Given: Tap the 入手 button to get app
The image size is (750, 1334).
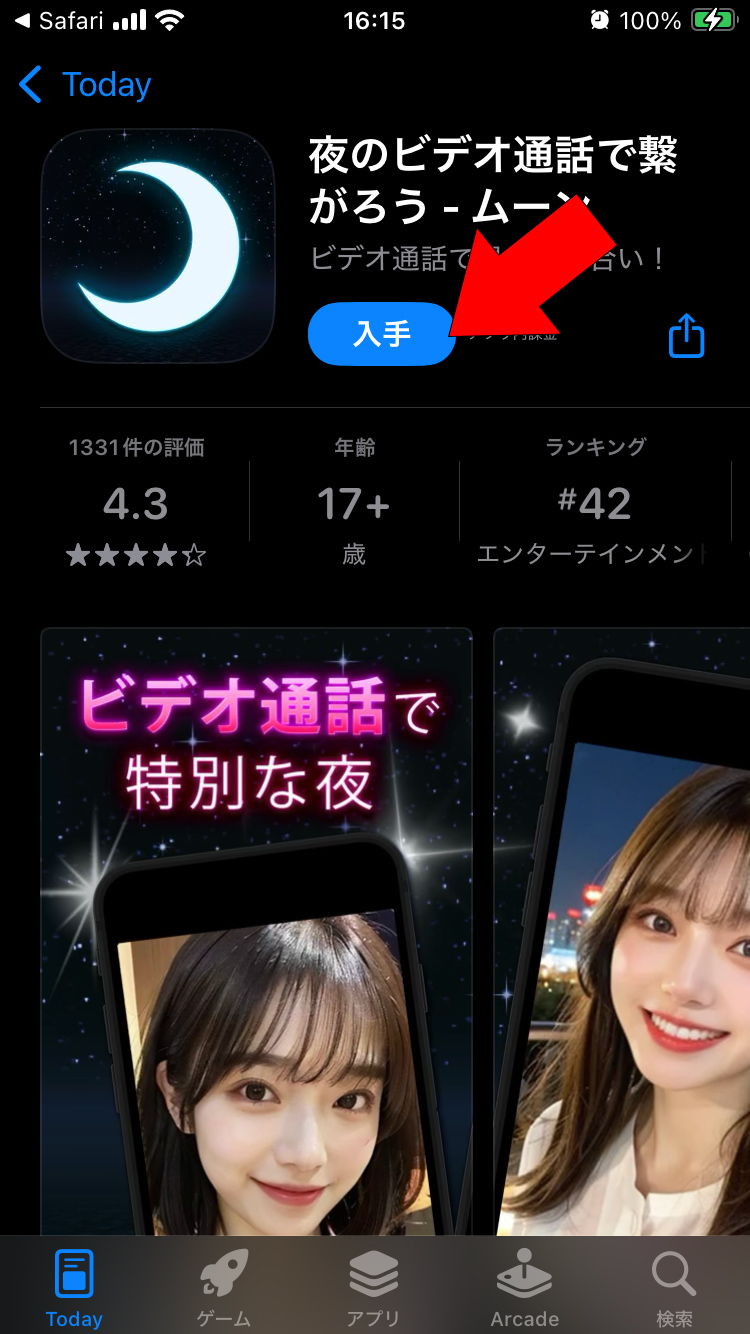Looking at the screenshot, I should point(382,334).
